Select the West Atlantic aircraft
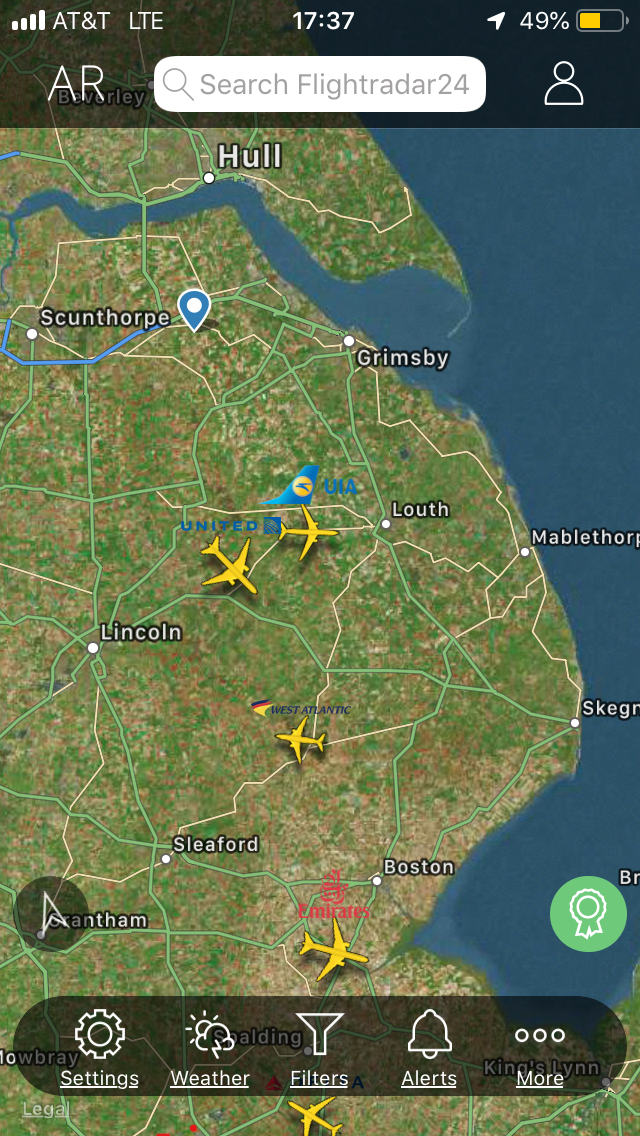The height and width of the screenshot is (1136, 640). [301, 741]
